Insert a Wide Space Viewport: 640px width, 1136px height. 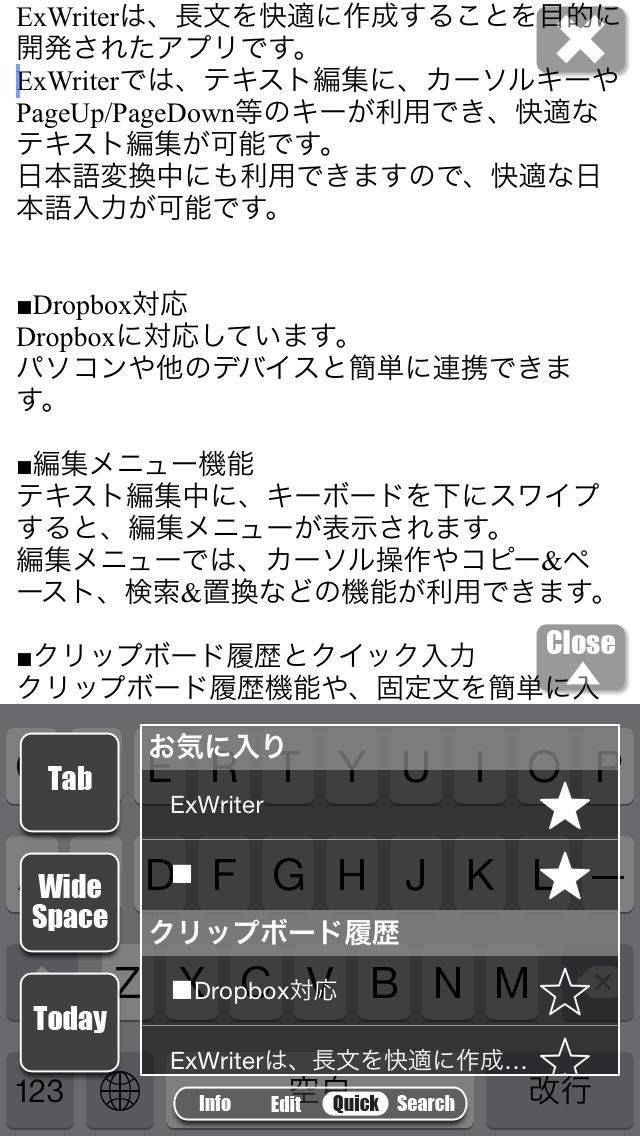click(x=70, y=902)
